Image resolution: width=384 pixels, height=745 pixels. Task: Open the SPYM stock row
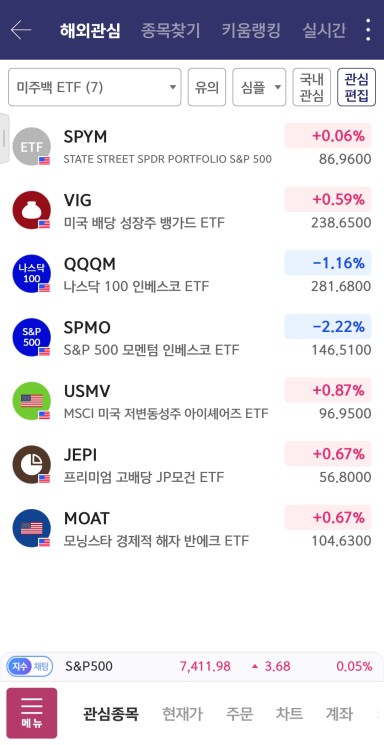click(192, 147)
